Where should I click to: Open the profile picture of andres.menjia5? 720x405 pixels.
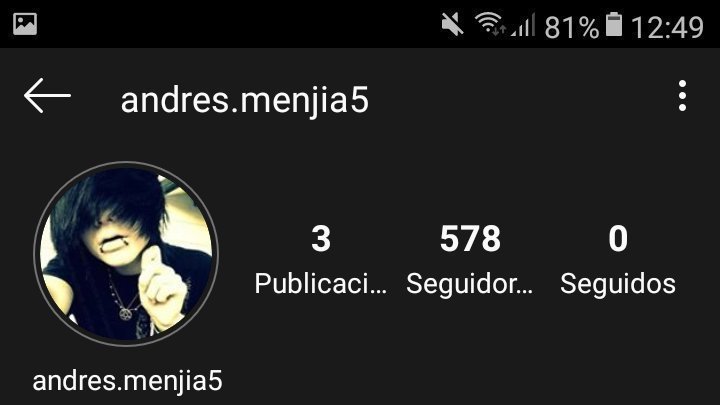pyautogui.click(x=126, y=254)
